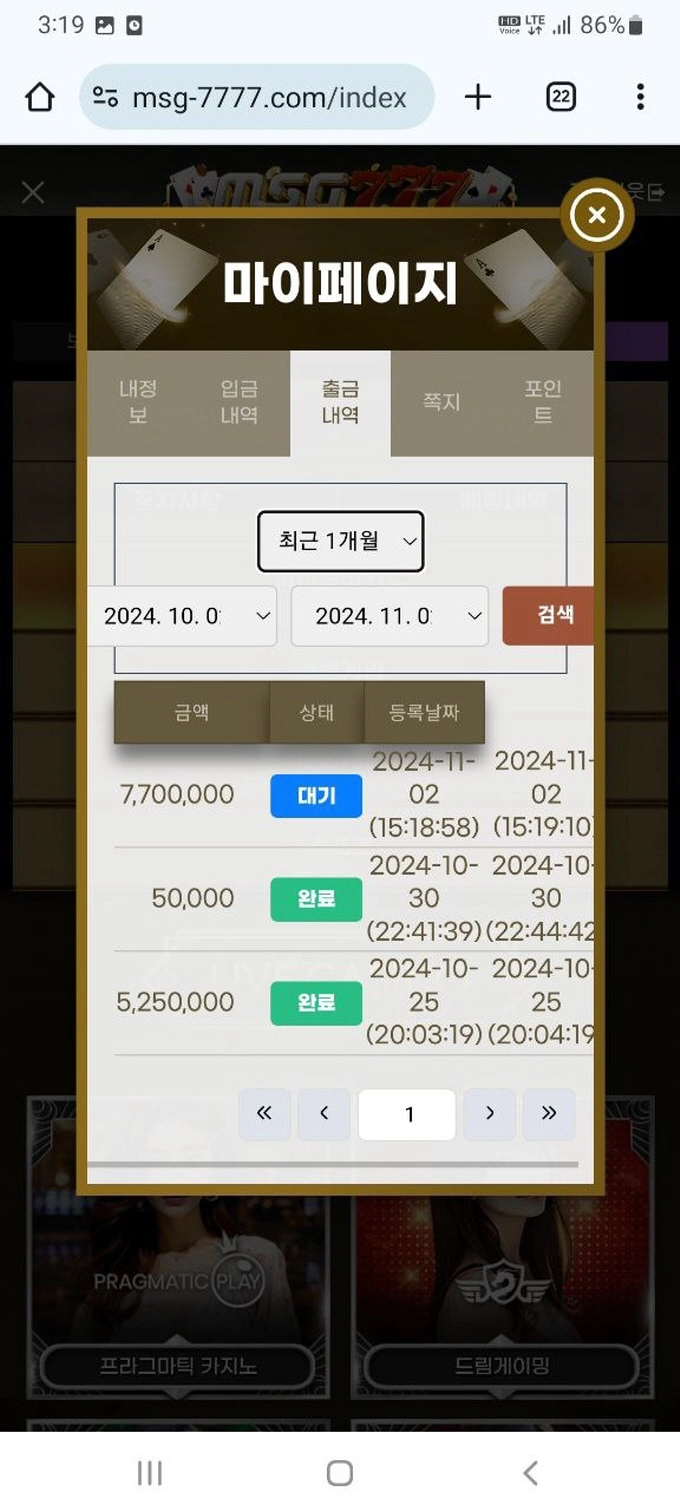Tap the system back button
Viewport: 680px width, 1511px height.
[x=531, y=1472]
